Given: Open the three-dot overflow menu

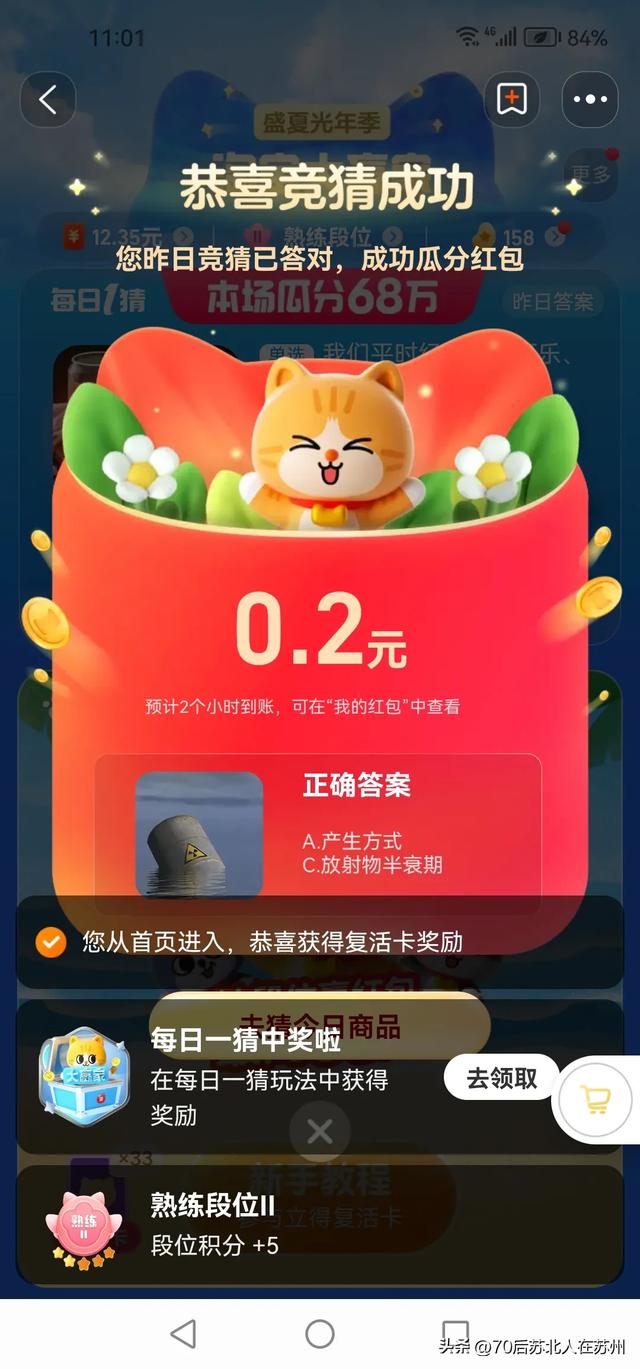Looking at the screenshot, I should [x=590, y=99].
